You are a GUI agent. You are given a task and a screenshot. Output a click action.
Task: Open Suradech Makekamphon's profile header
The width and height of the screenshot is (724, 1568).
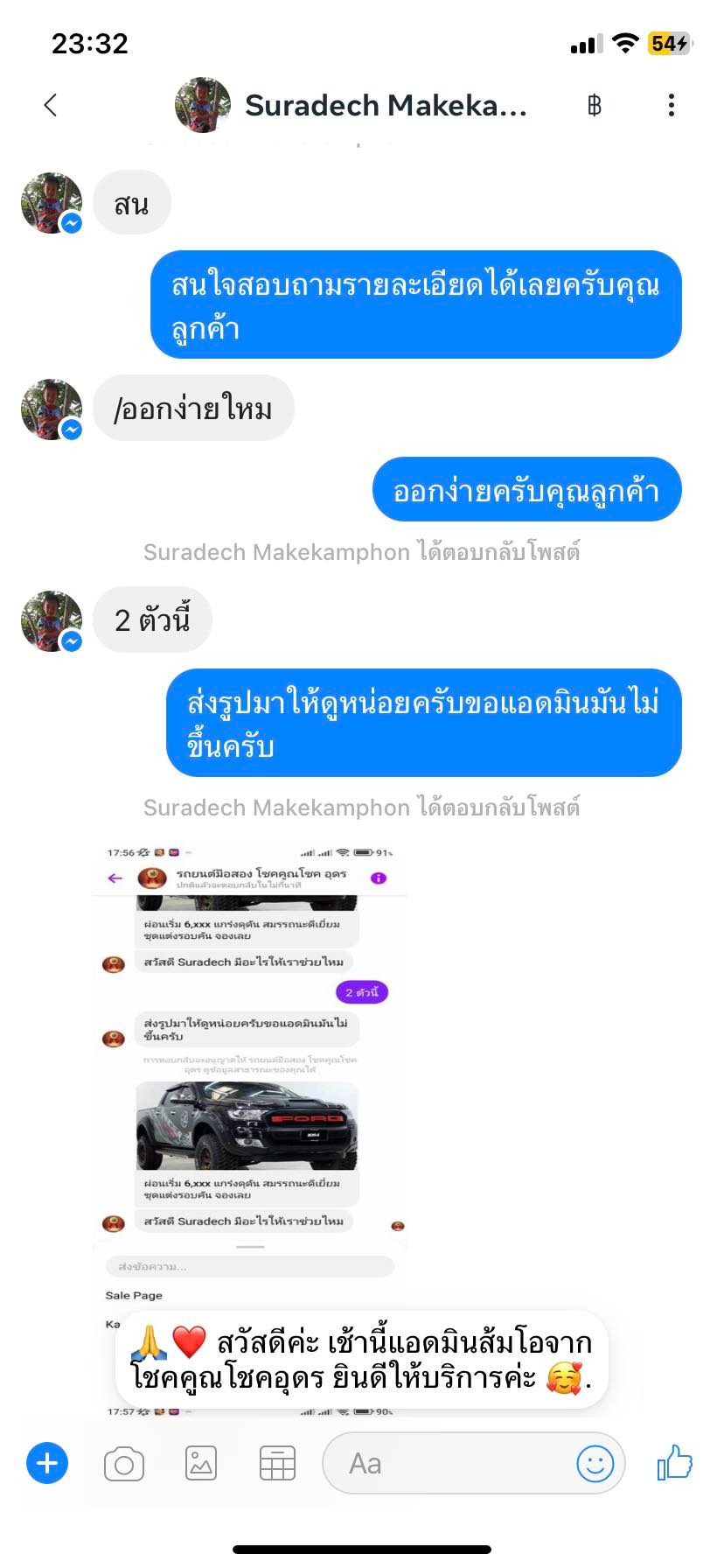(352, 106)
